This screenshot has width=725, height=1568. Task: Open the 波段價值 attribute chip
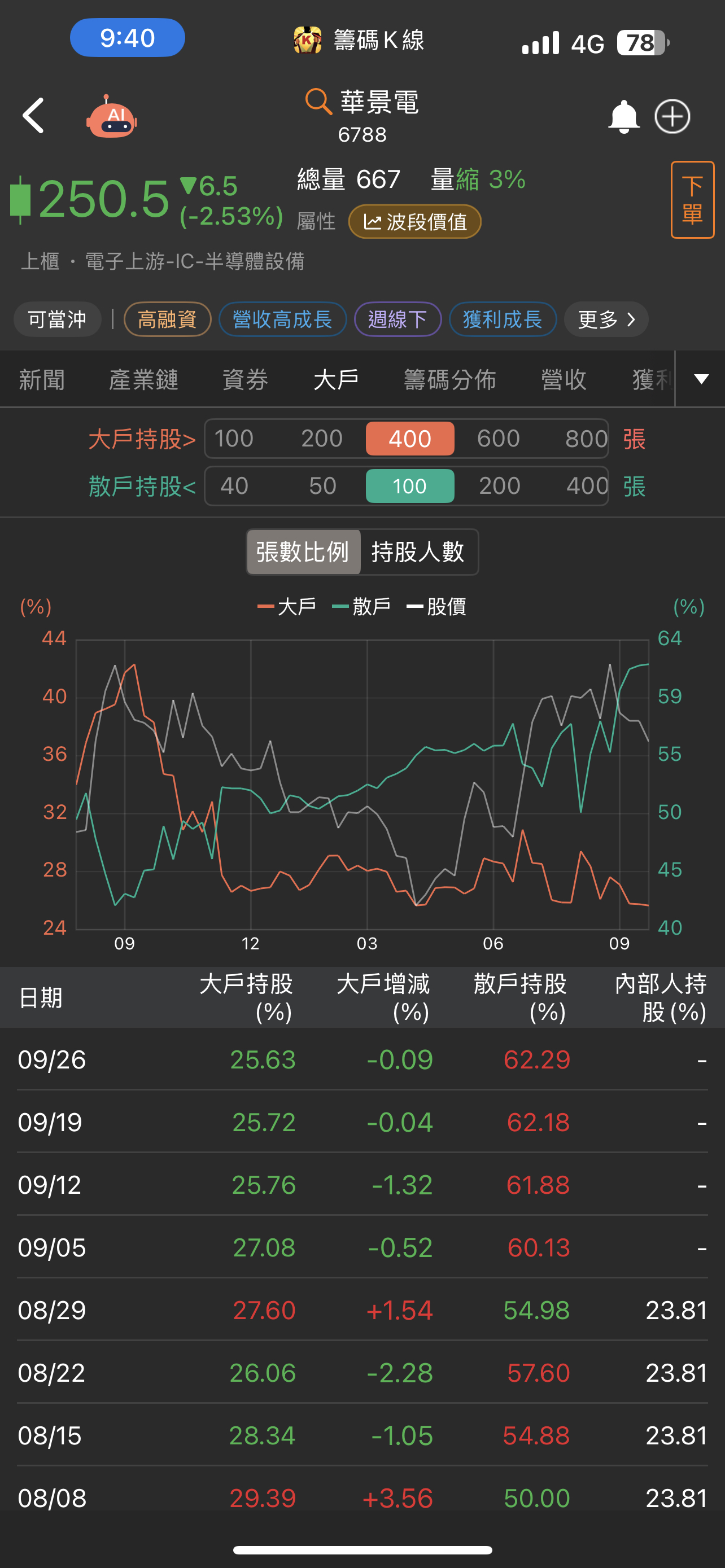(x=414, y=222)
